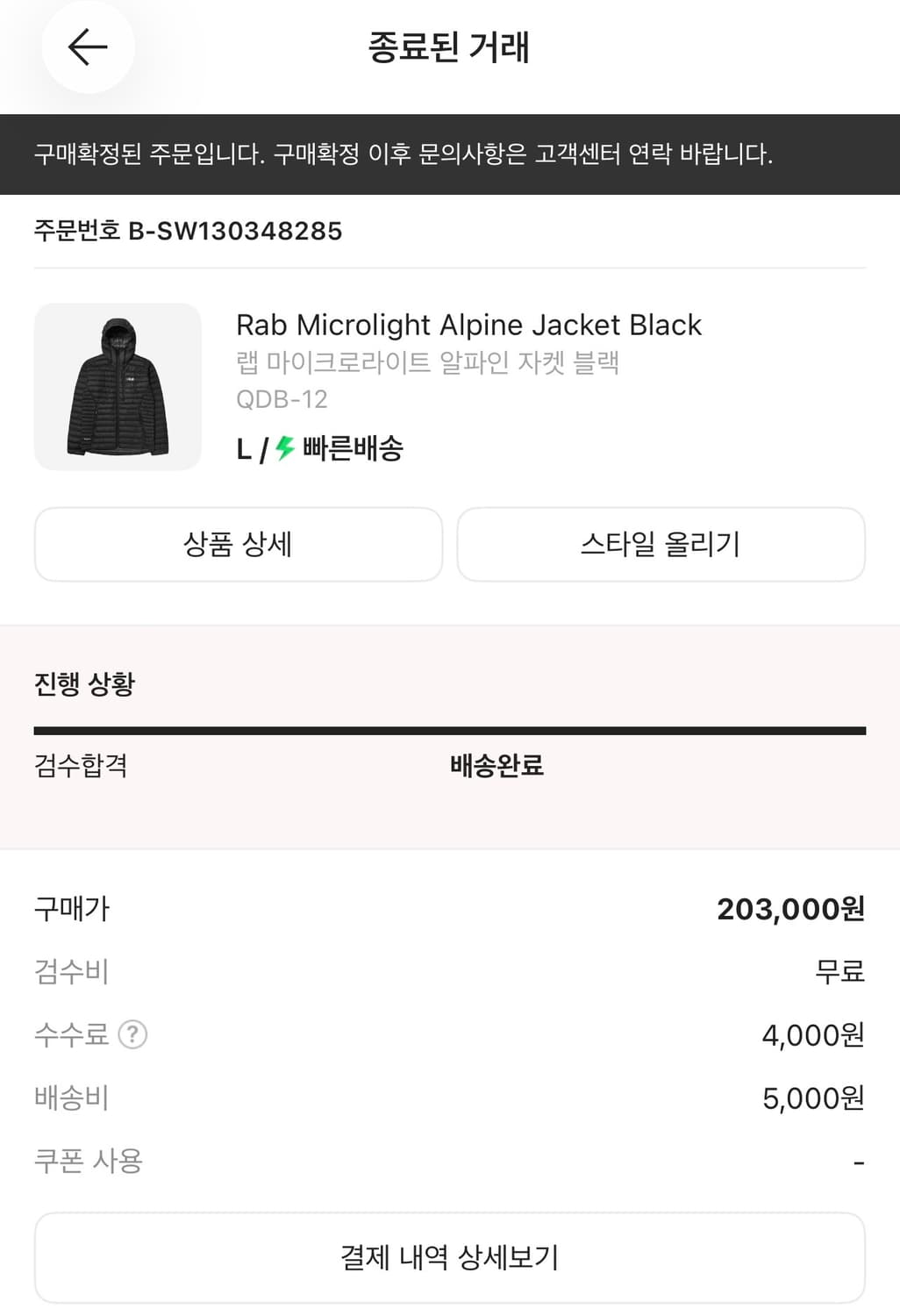Tap the progress bar in 진행 상황

click(x=450, y=726)
